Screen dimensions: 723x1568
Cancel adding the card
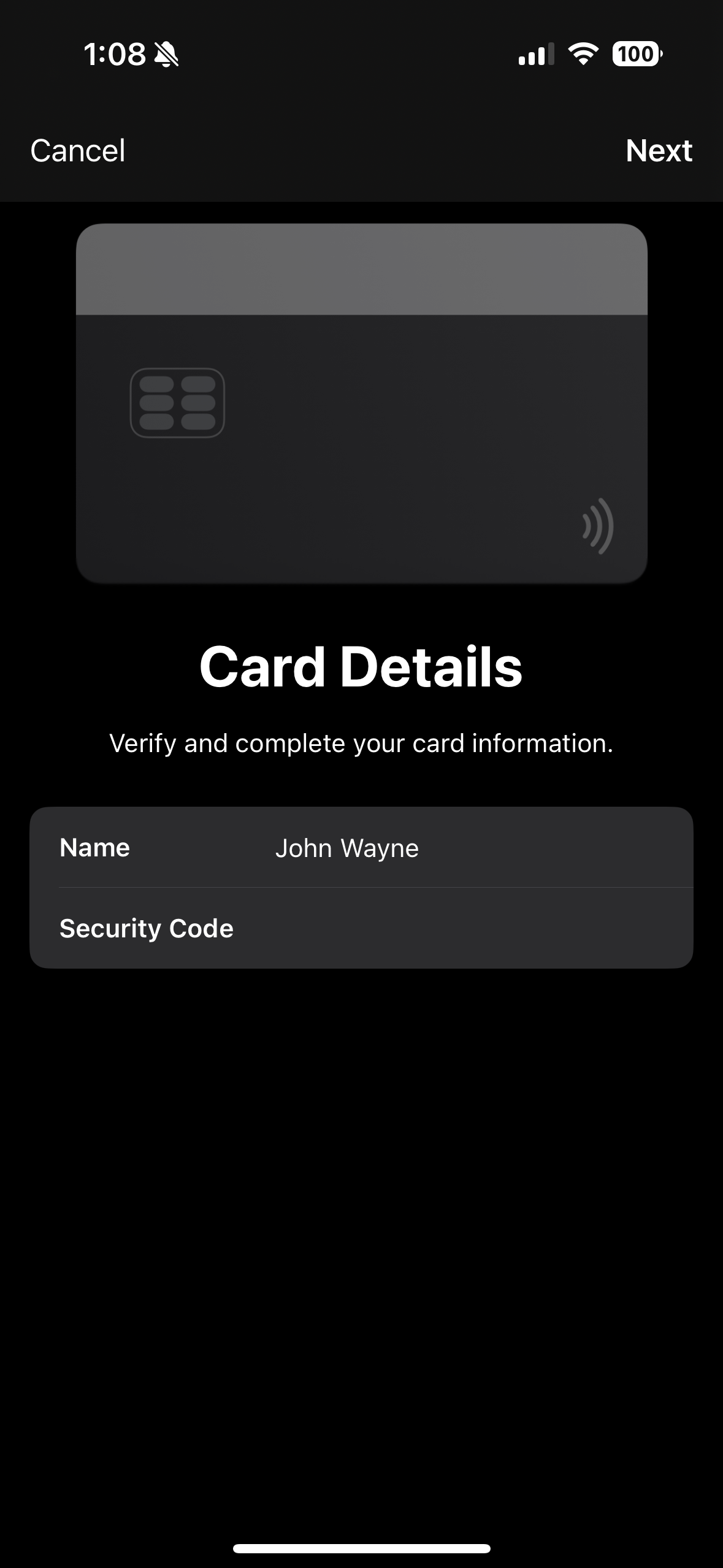pos(78,151)
